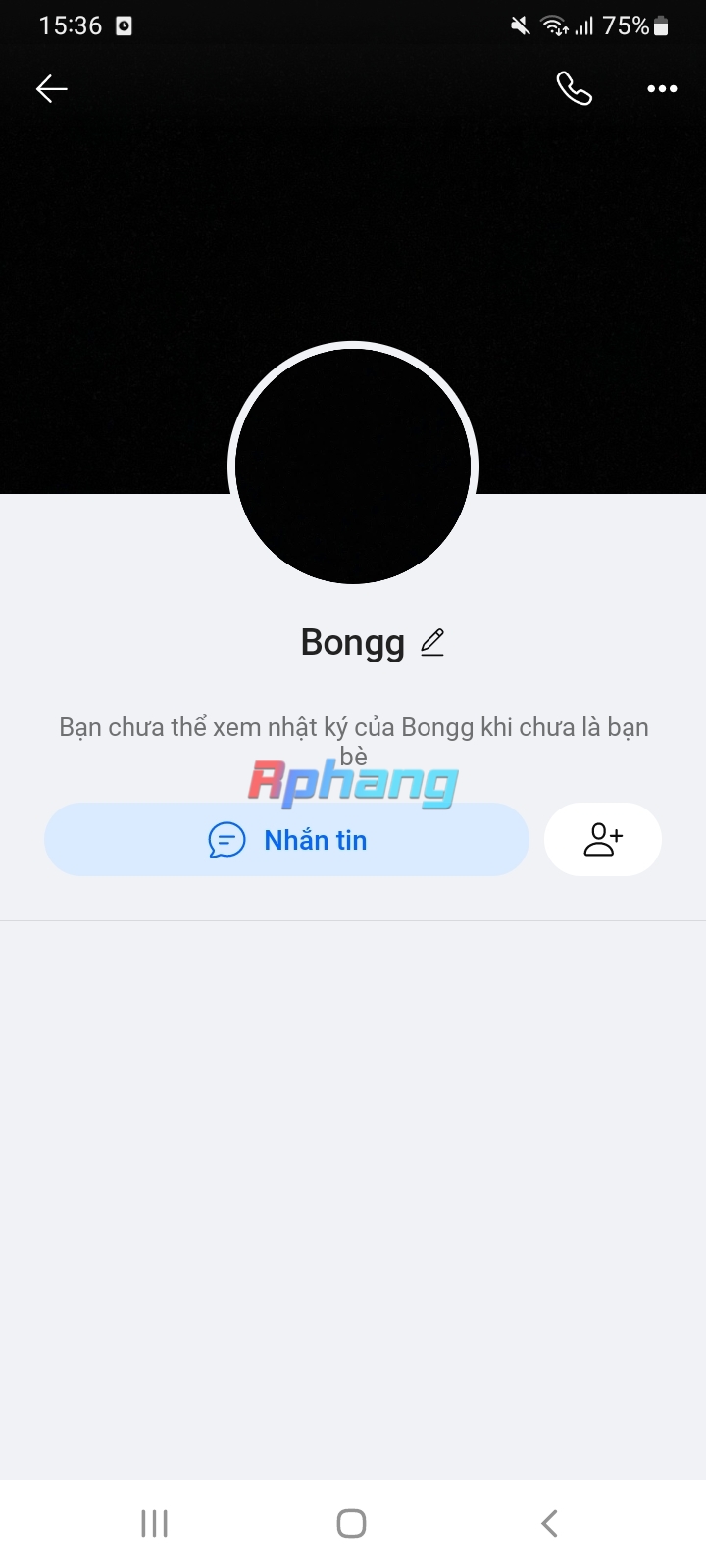Edit Bongg's name via the pencil icon
The image size is (706, 1568).
click(x=432, y=642)
